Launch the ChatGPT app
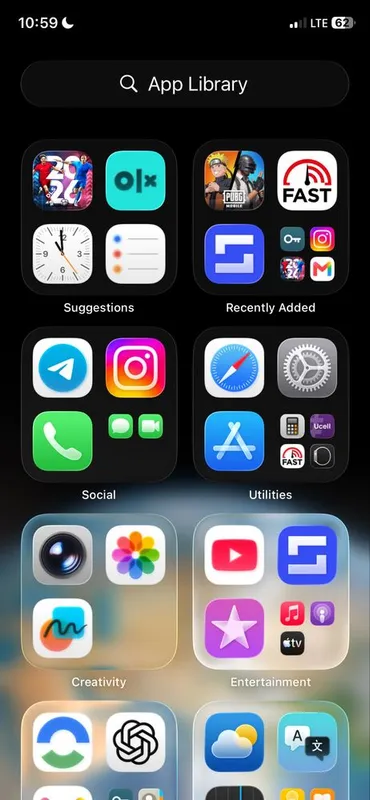Image resolution: width=370 pixels, height=800 pixels. (x=135, y=742)
